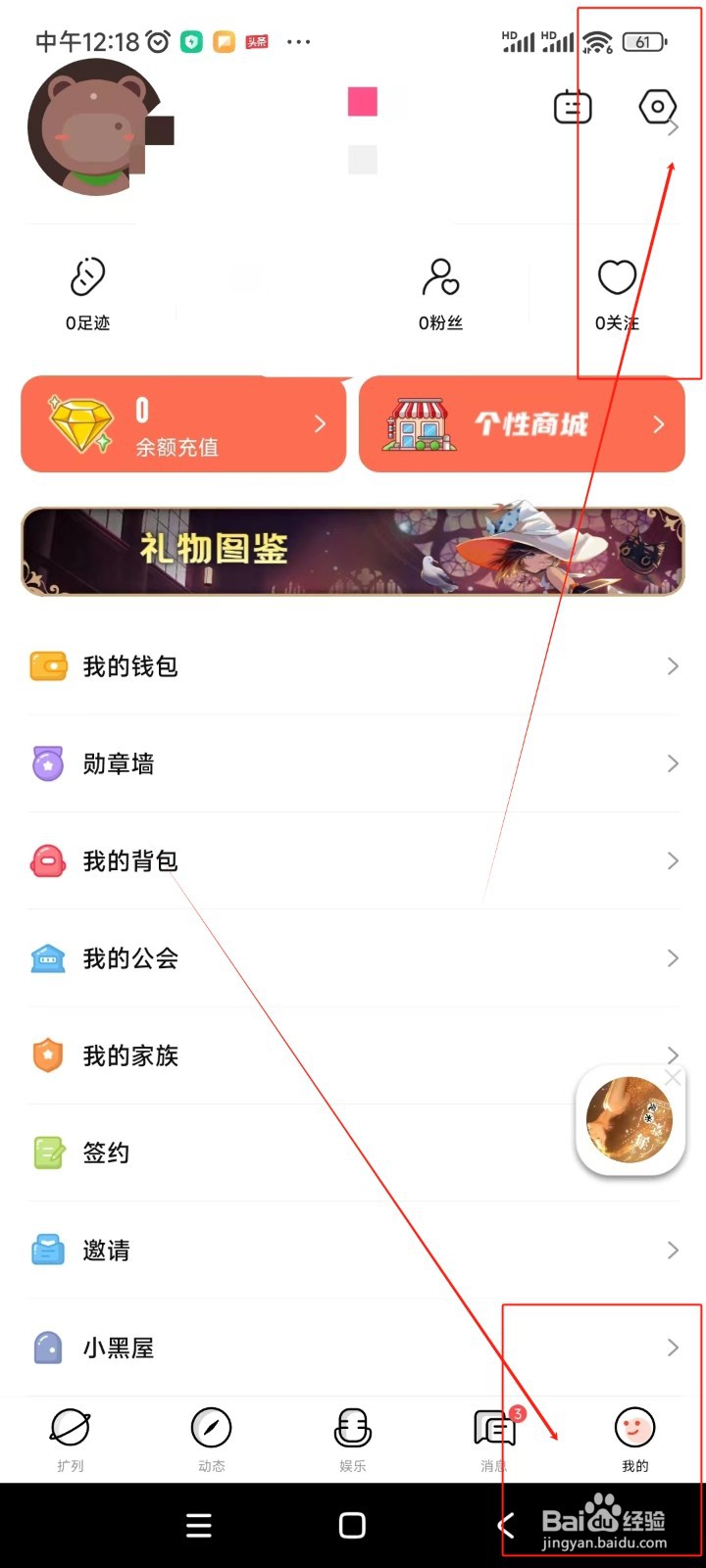Select the 娱乐 microphone tab
The height and width of the screenshot is (1568, 706).
[x=352, y=1436]
